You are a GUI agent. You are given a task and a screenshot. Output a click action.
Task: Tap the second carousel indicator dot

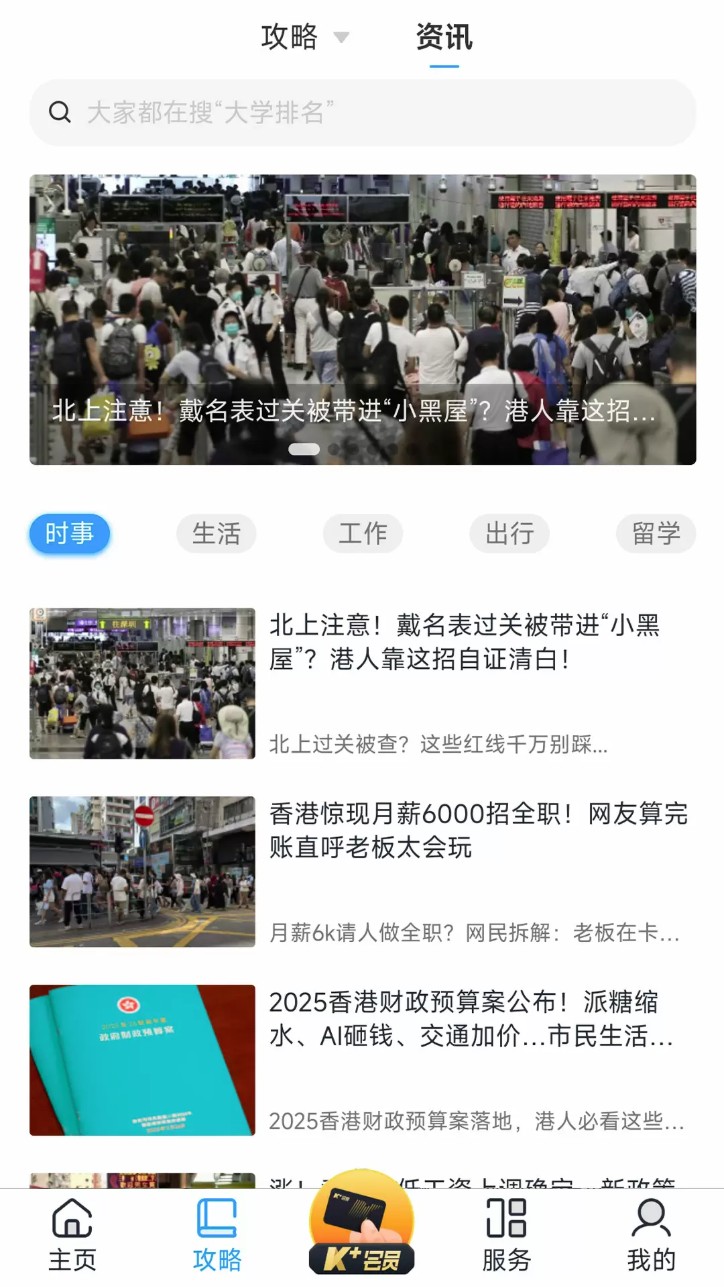(333, 450)
